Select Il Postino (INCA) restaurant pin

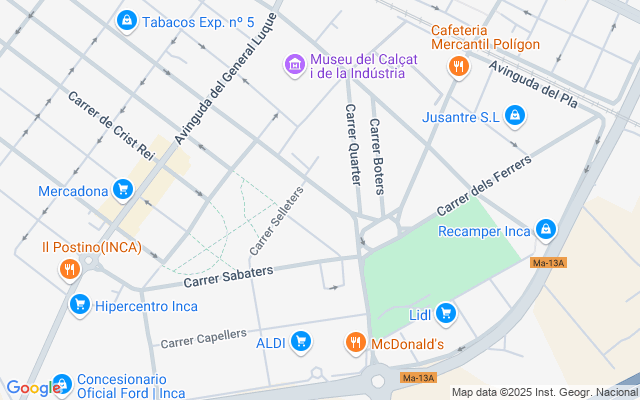[69, 268]
